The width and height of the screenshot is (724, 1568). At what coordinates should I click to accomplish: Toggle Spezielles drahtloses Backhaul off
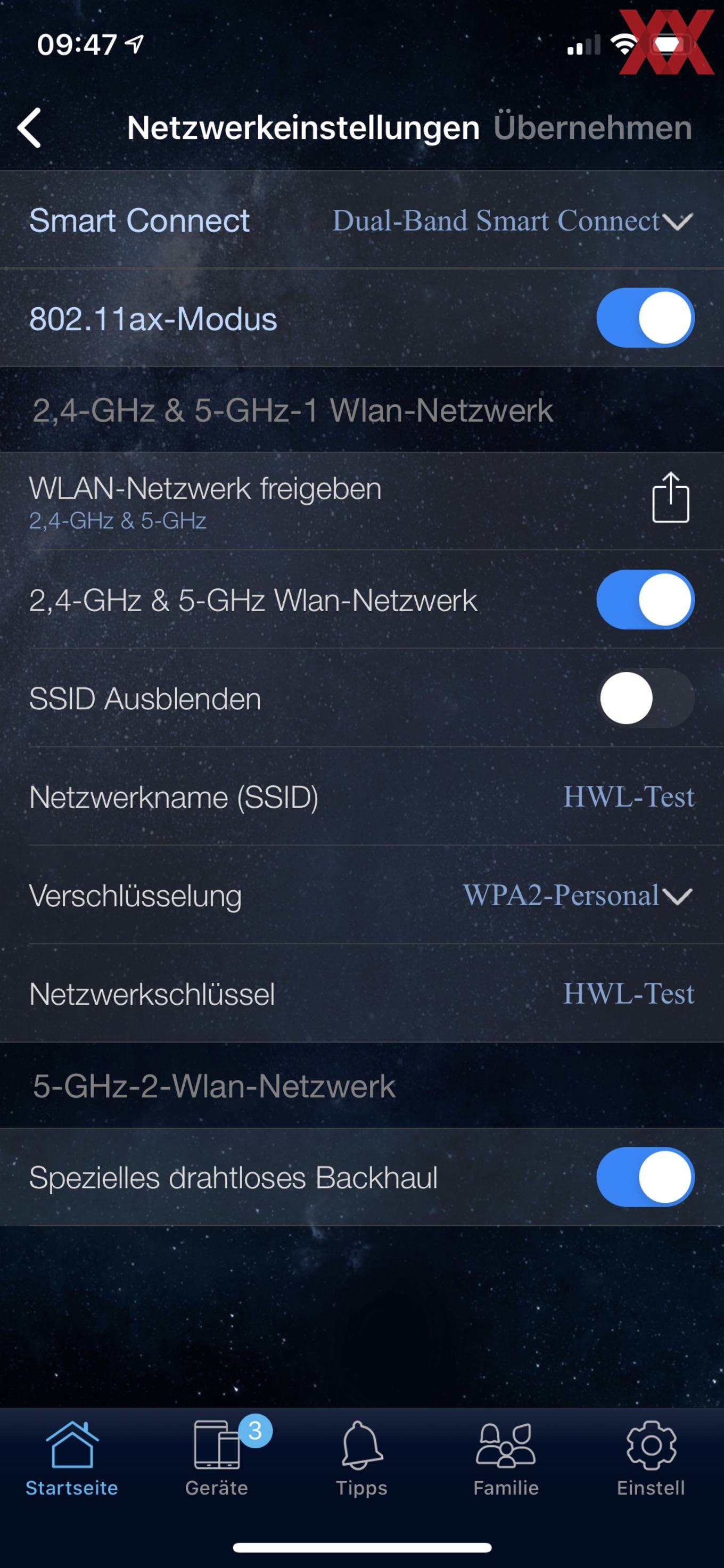[x=645, y=1177]
